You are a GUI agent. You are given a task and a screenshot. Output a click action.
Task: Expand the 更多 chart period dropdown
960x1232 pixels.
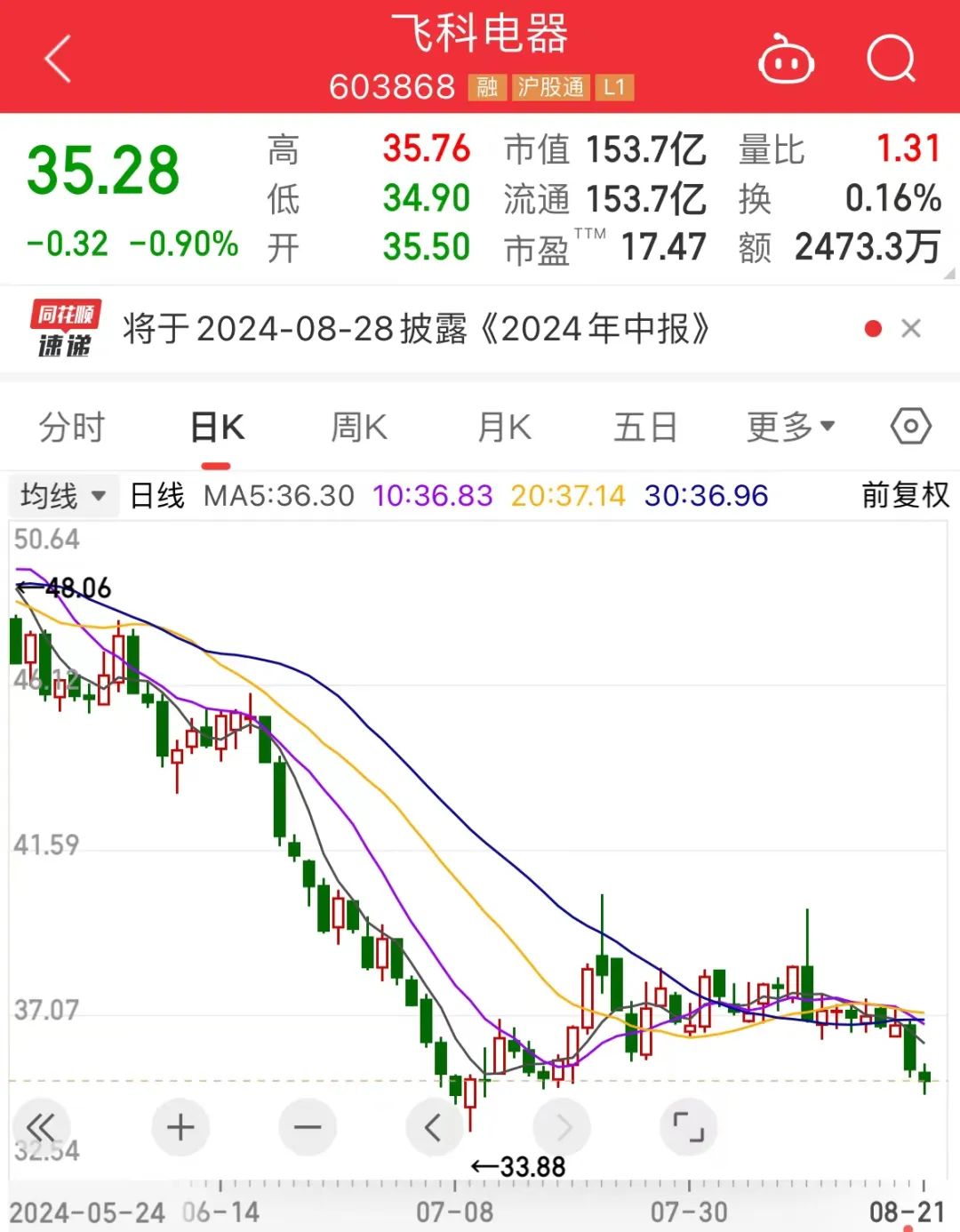(x=790, y=428)
